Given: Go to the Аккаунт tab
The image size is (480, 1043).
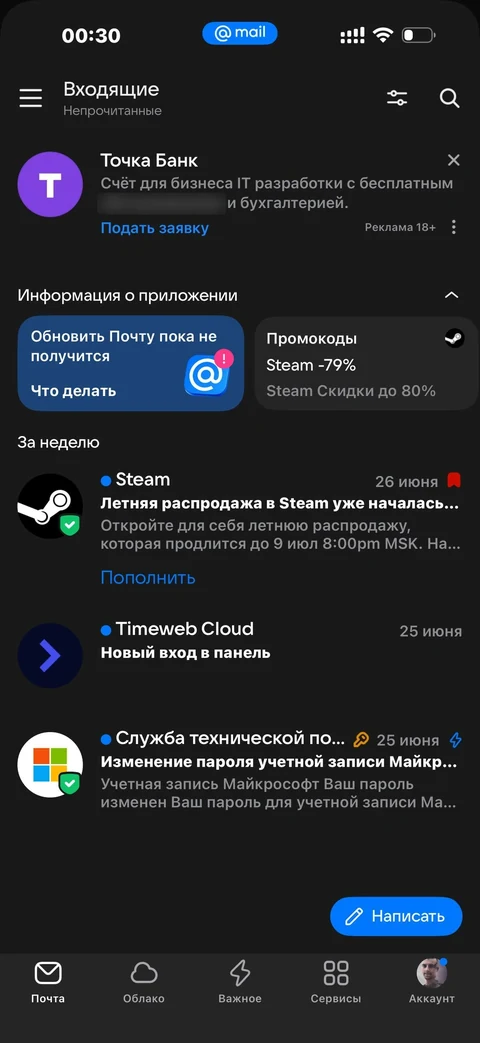Looking at the screenshot, I should click(x=432, y=981).
